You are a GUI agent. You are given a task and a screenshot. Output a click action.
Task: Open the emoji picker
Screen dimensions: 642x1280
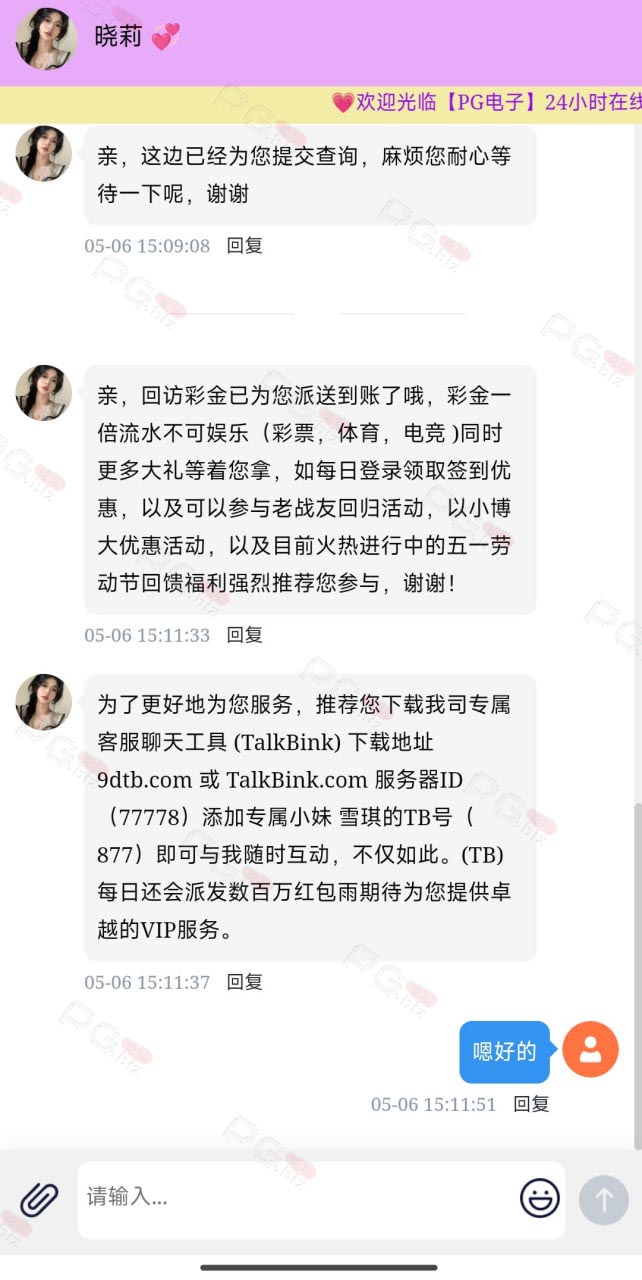(x=540, y=1198)
